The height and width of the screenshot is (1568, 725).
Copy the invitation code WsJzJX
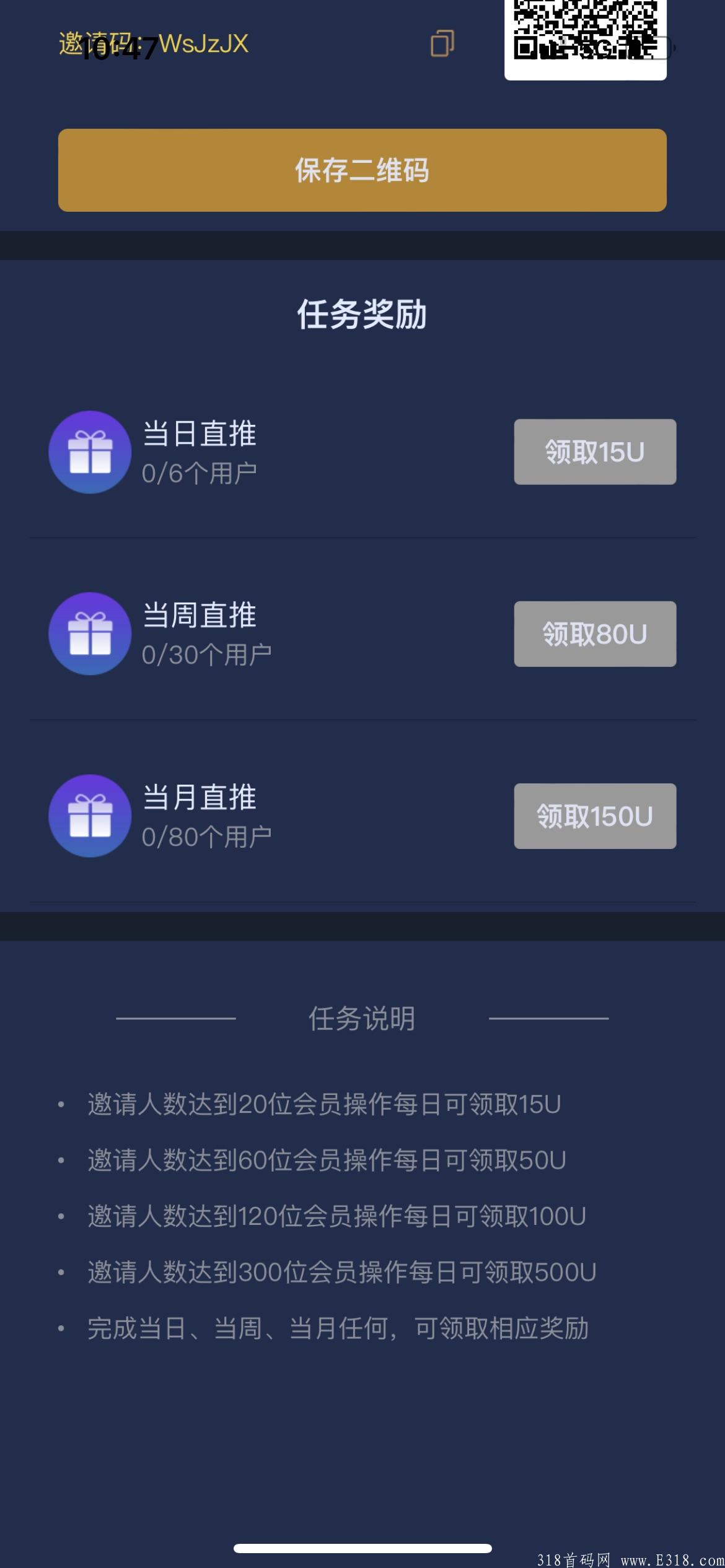click(442, 43)
